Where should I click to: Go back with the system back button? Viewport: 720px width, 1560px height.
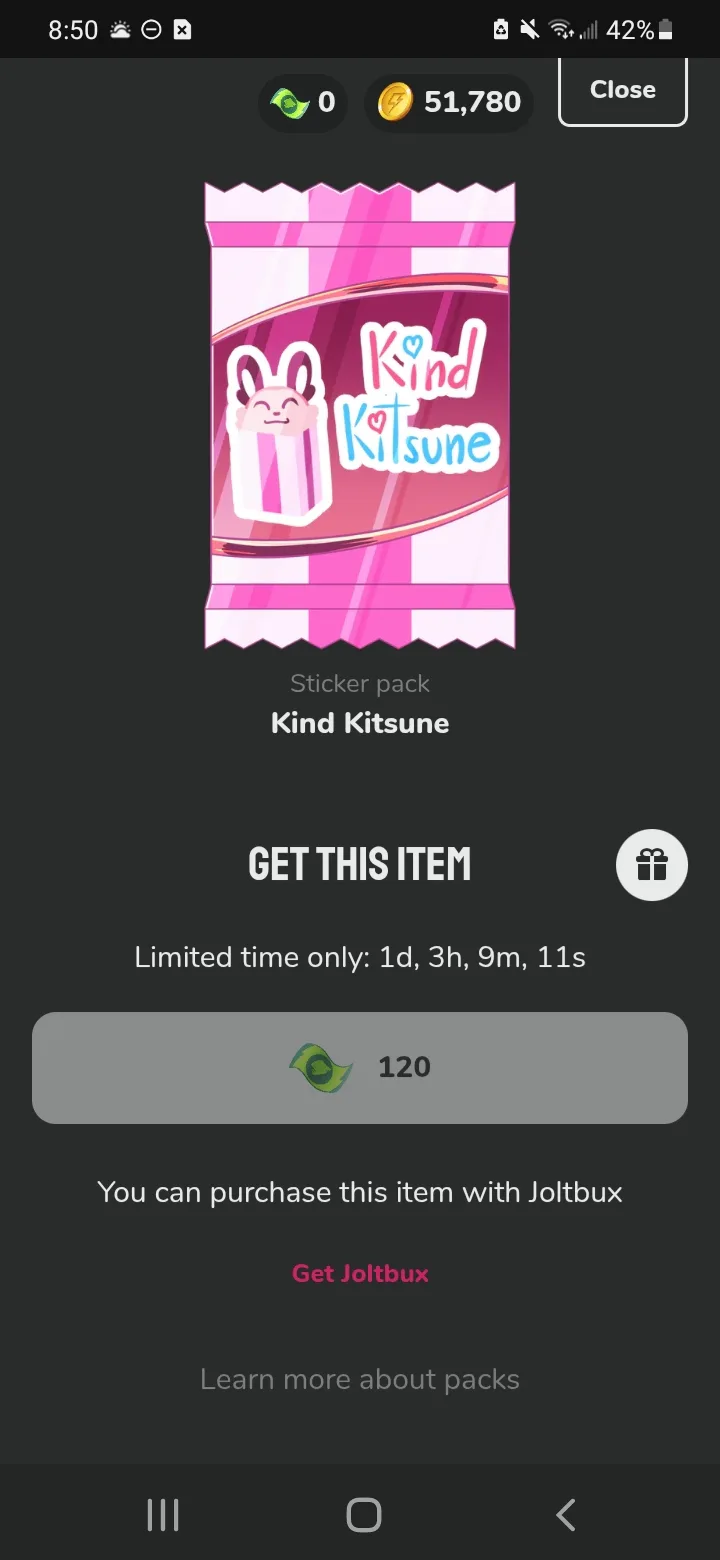click(565, 1515)
